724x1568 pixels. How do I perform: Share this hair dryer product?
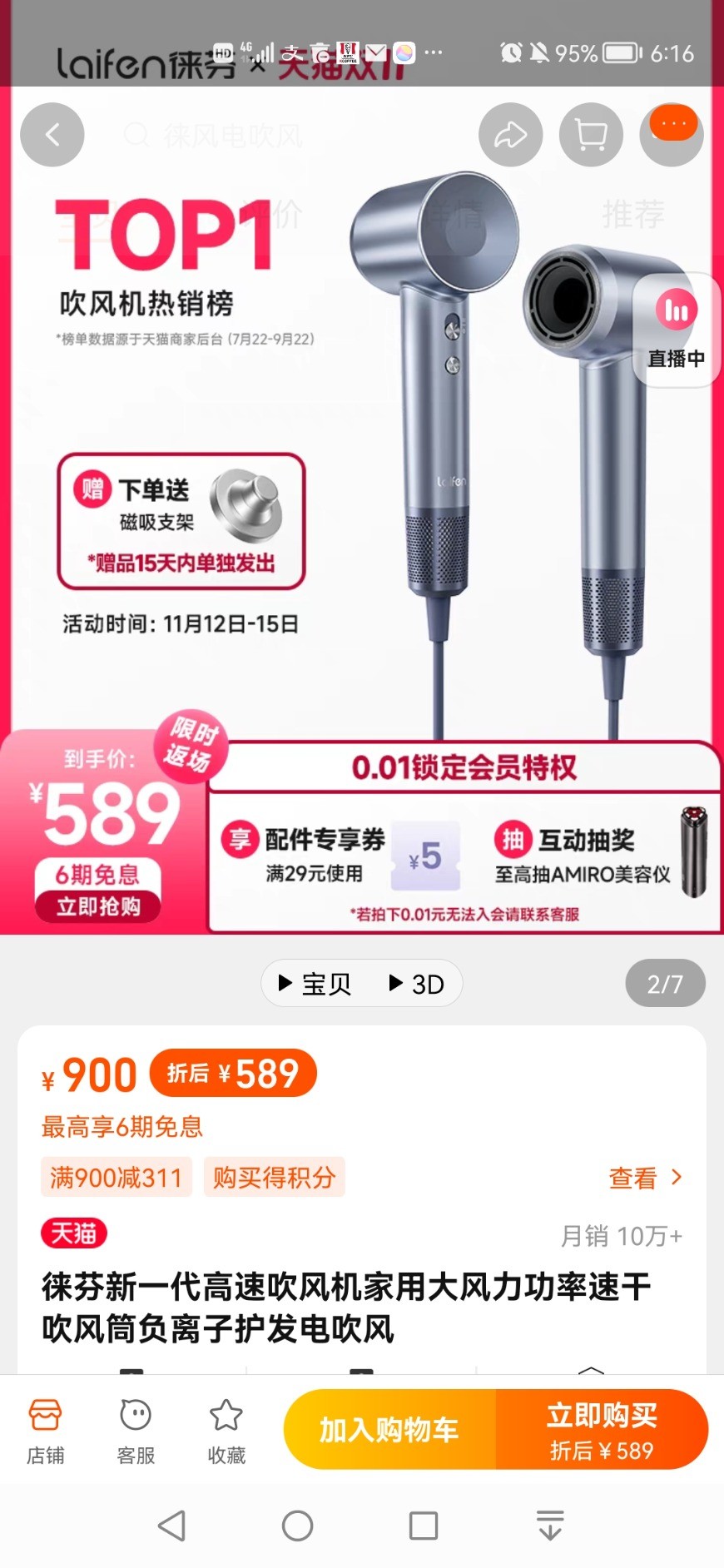click(x=510, y=135)
